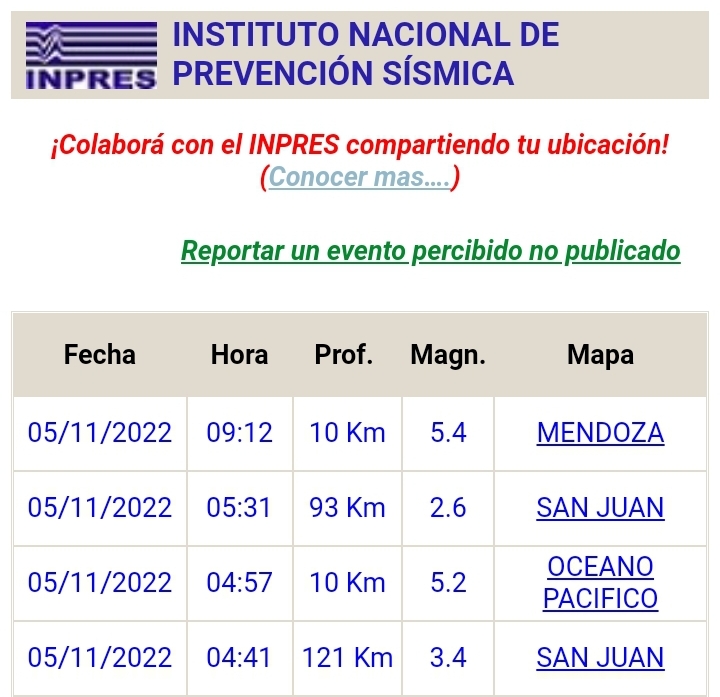Open the MENDOZA map link
Viewport: 720px width, 697px height.
[600, 432]
